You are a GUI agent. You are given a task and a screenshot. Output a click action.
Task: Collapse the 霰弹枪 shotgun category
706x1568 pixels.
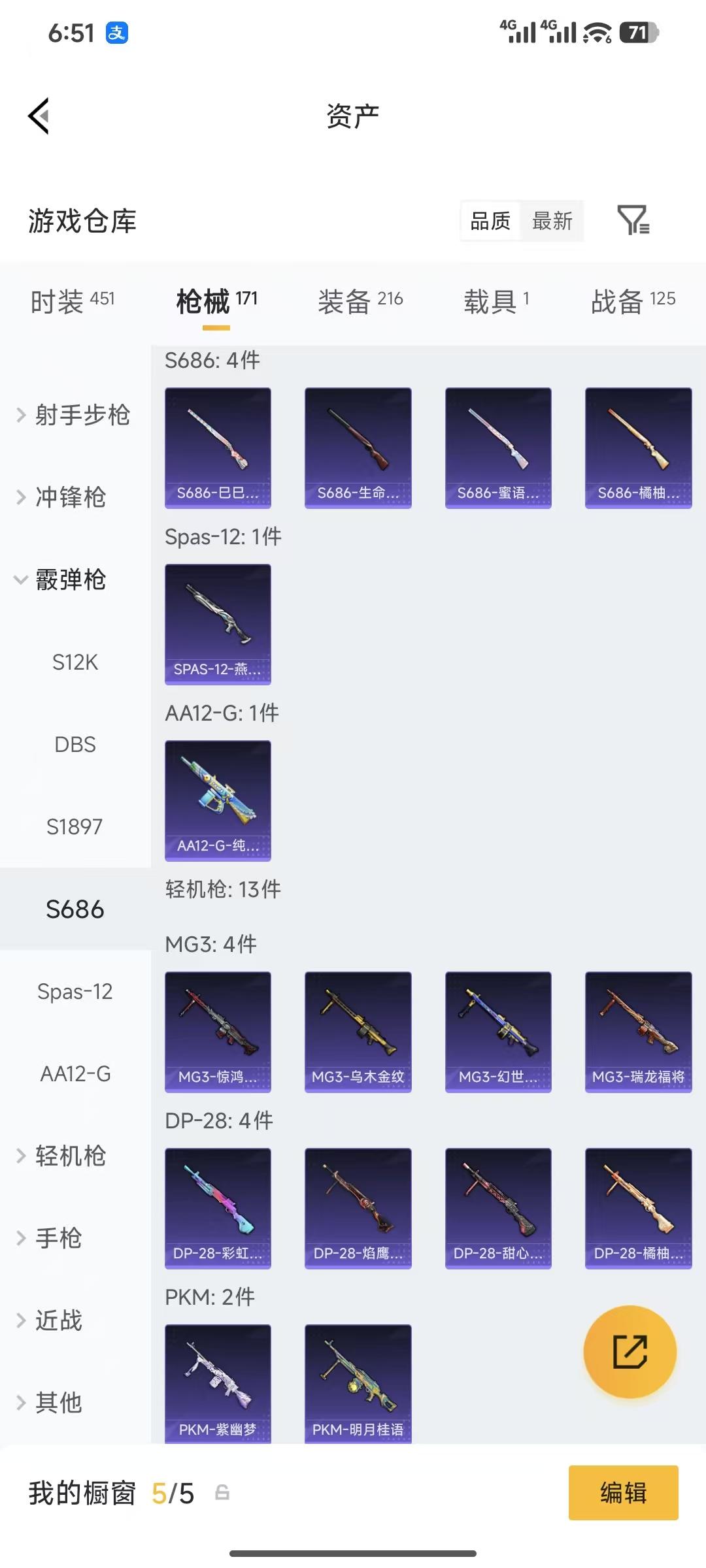point(72,580)
